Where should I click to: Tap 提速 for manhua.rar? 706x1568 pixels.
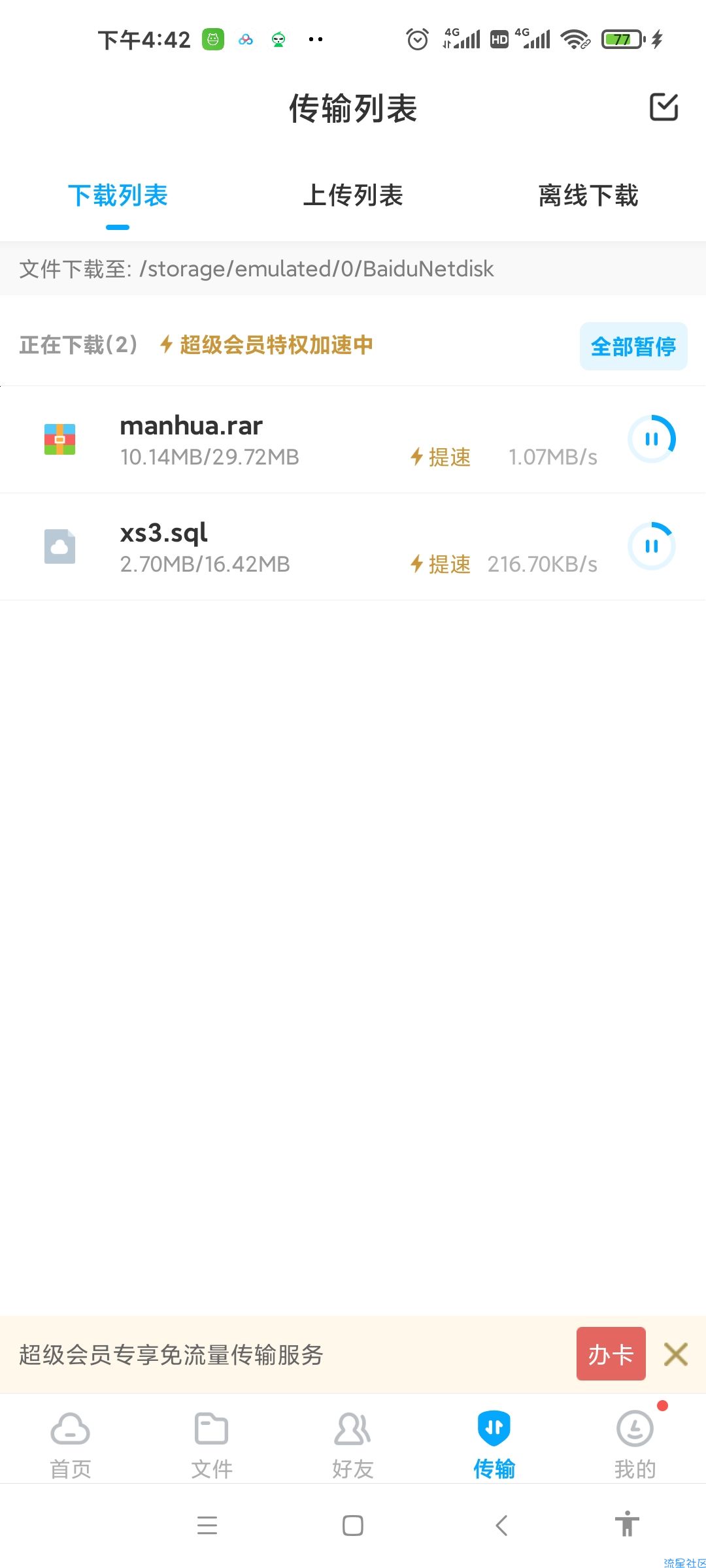[441, 457]
